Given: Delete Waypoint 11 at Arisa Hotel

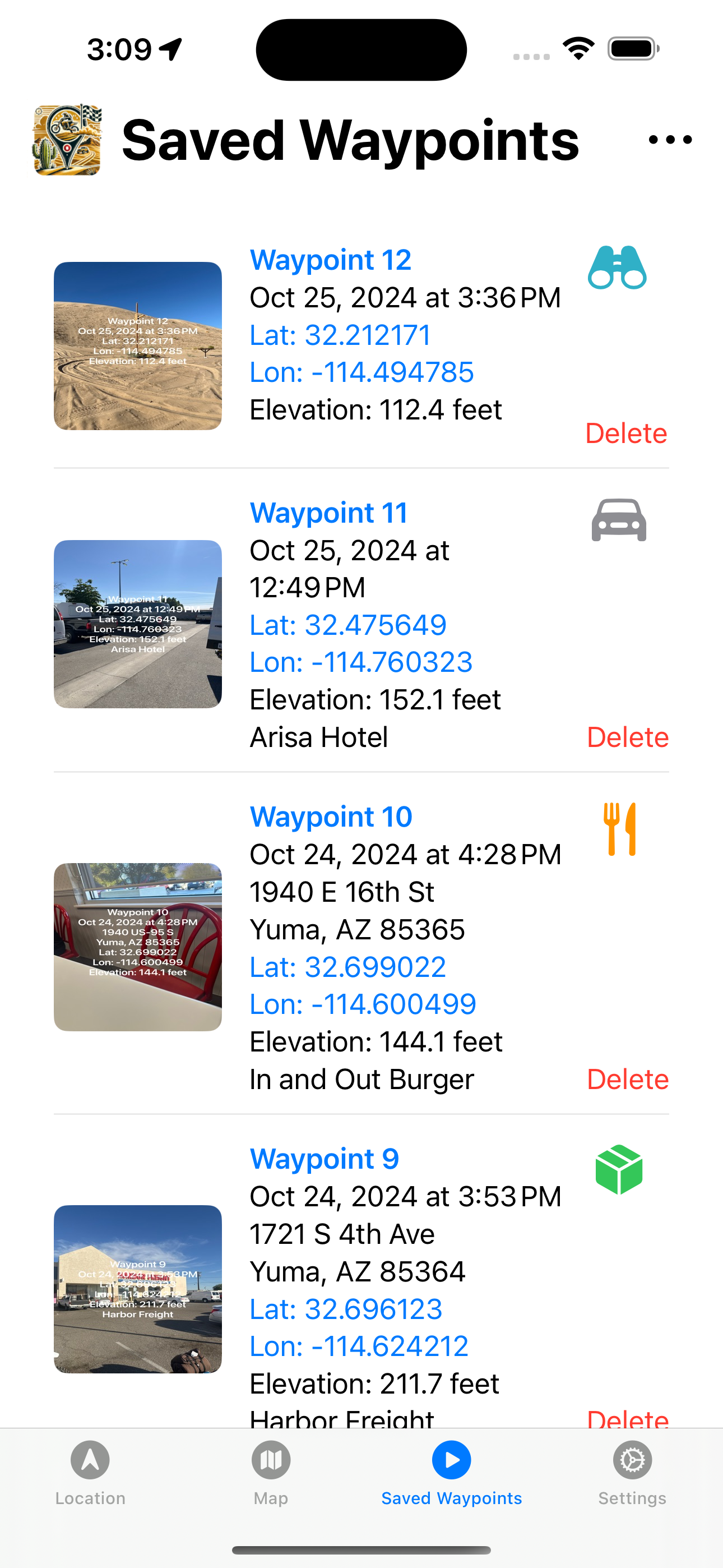Looking at the screenshot, I should tap(628, 737).
